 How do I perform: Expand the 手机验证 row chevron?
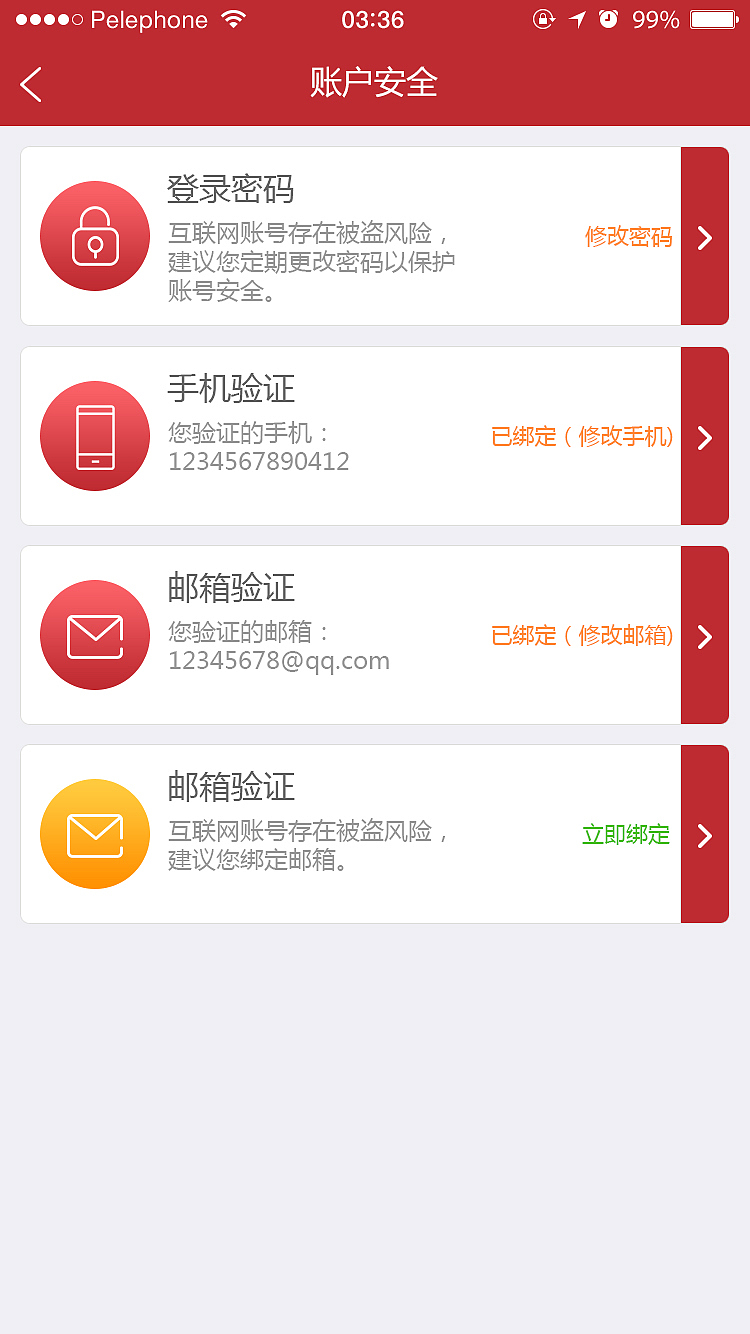point(705,436)
